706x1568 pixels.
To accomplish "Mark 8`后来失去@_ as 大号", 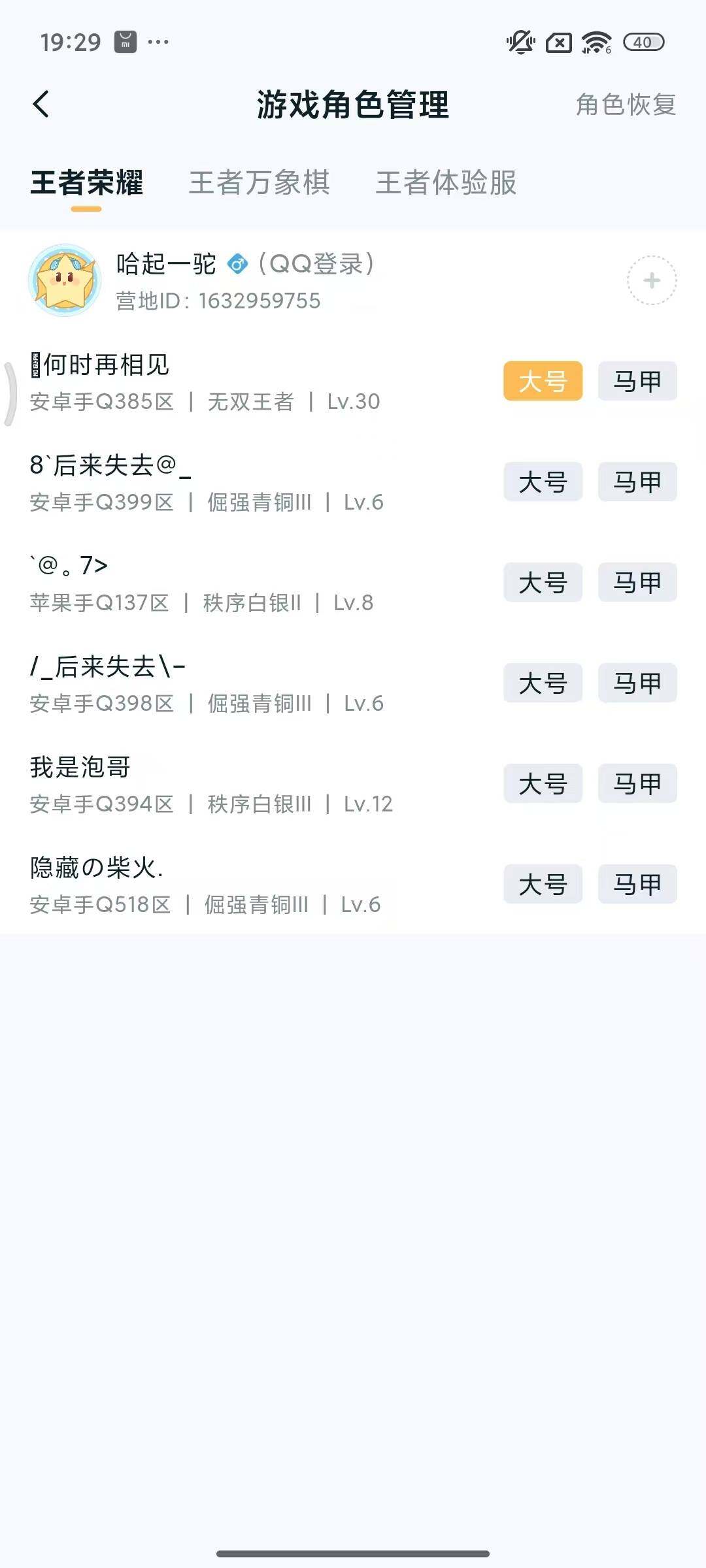I will (543, 482).
